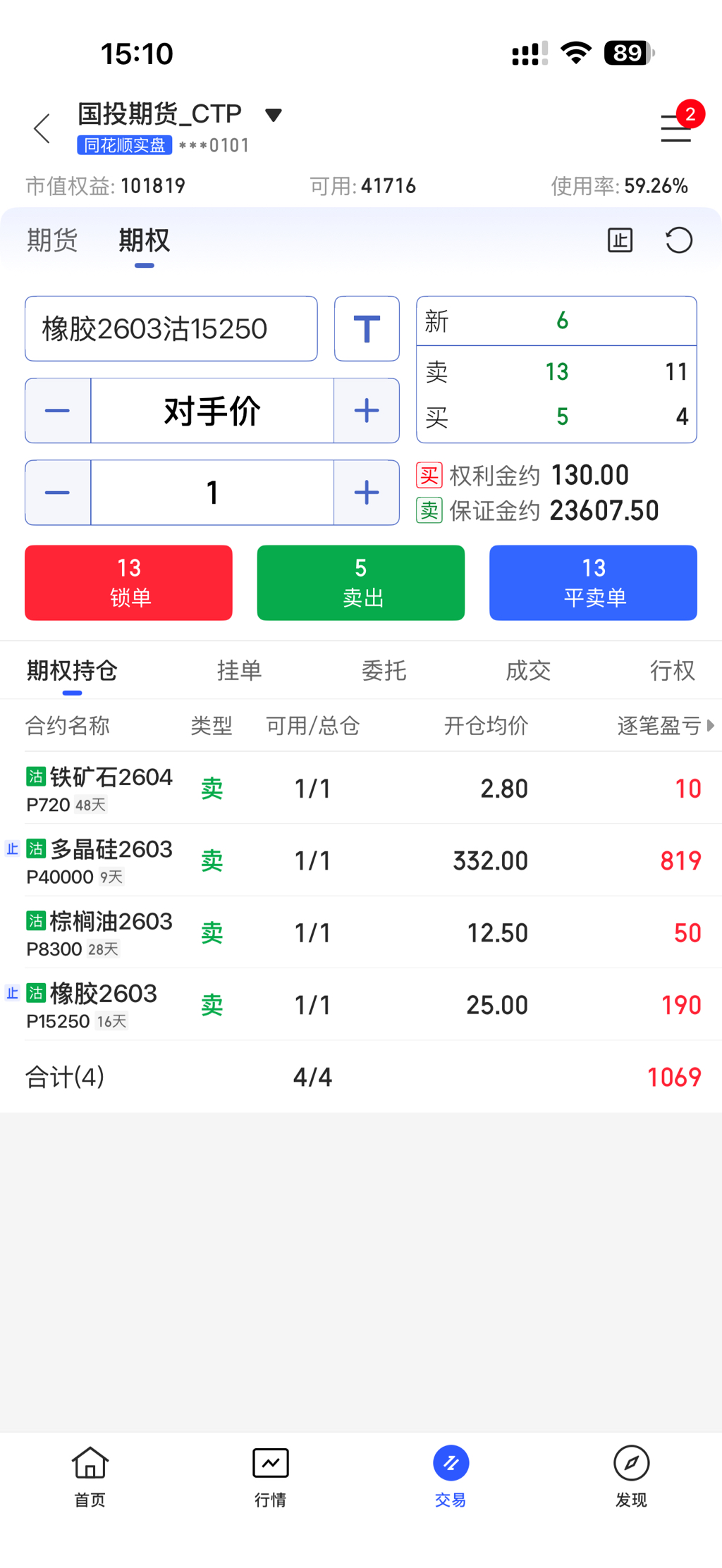Switch to the 挂单 tab
The image size is (722, 1568).
[239, 670]
